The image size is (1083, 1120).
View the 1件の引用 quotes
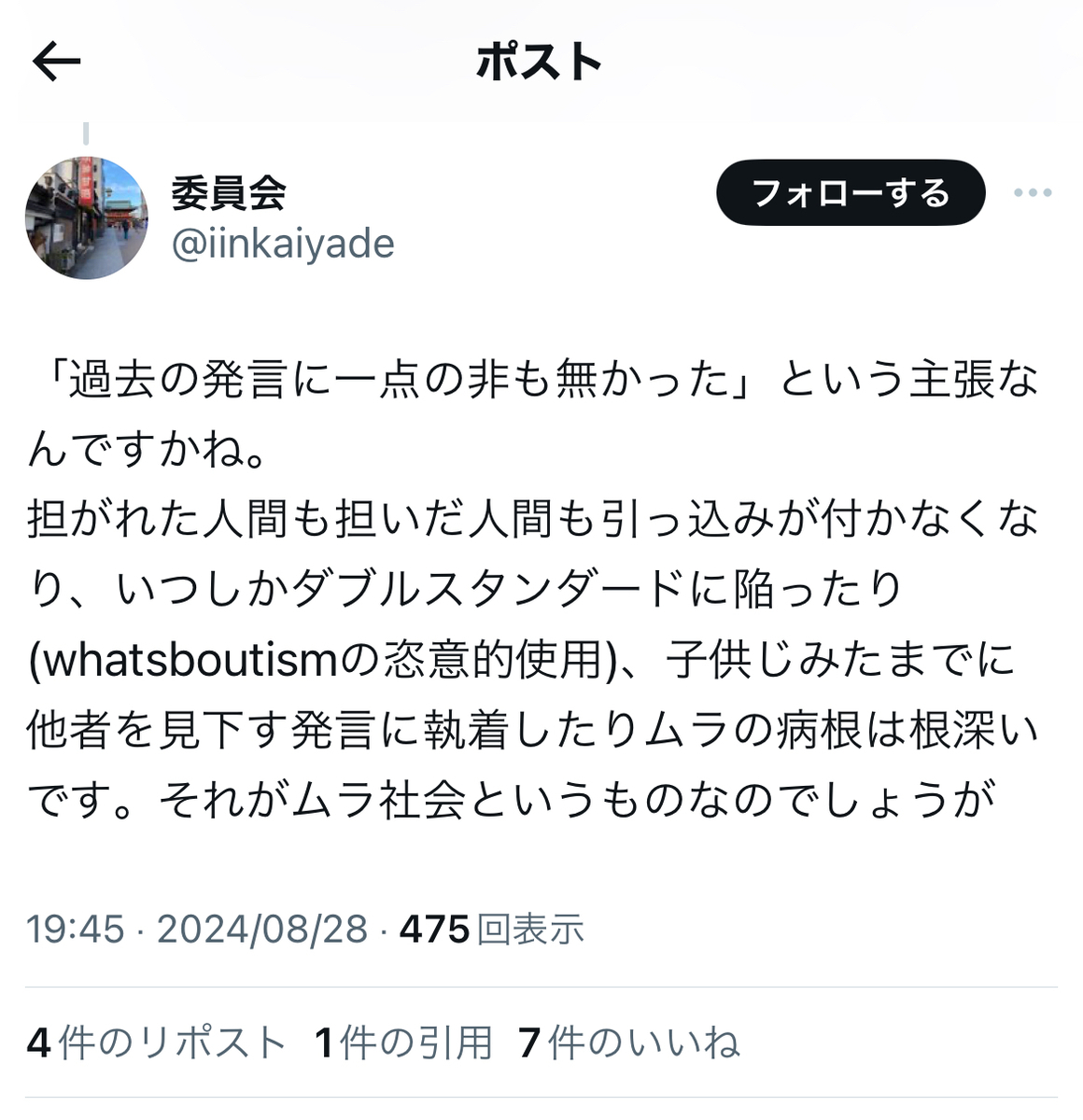[x=403, y=1043]
